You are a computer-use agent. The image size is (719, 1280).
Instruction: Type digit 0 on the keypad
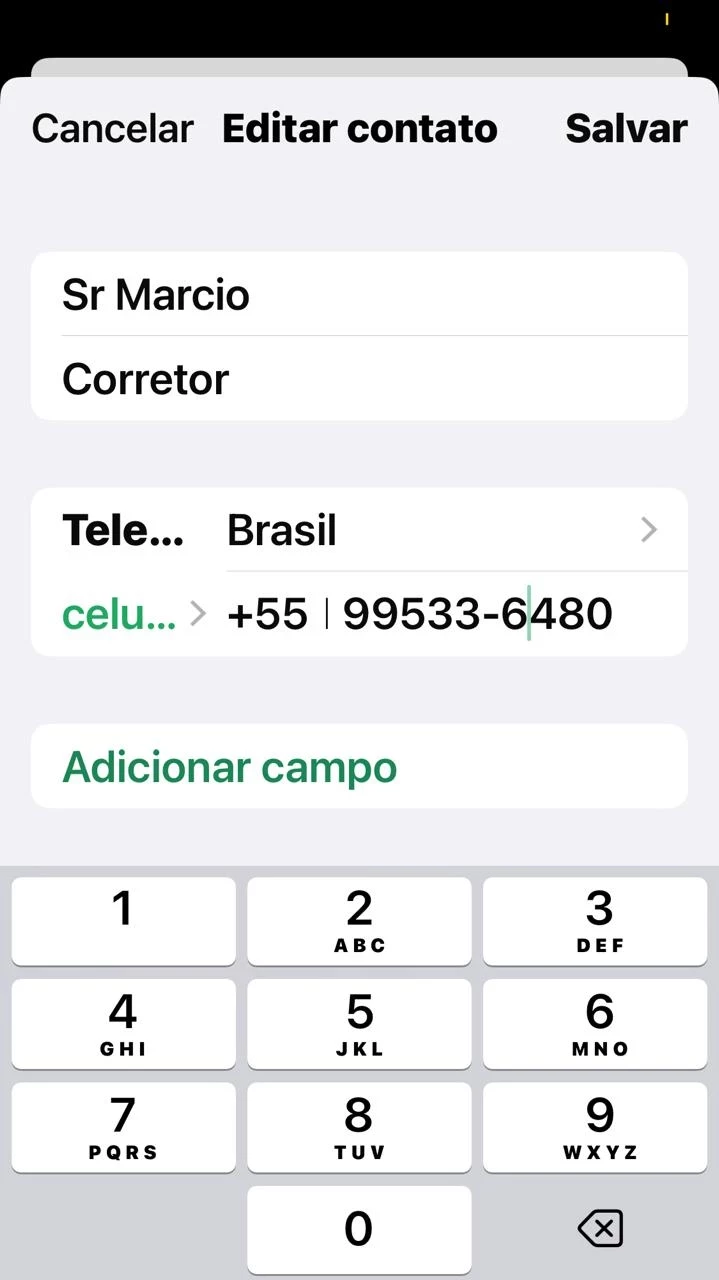click(359, 1229)
